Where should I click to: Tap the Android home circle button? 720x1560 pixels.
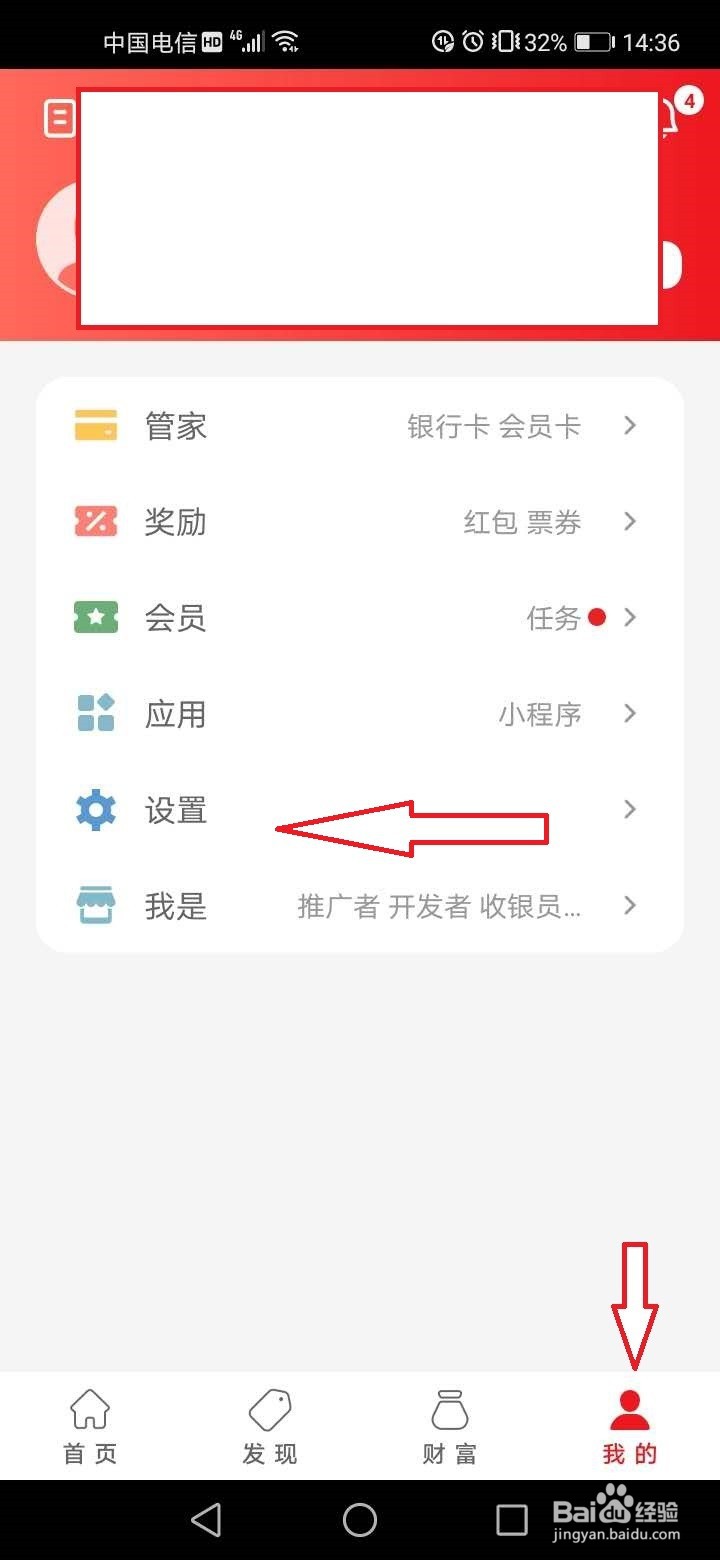[360, 1519]
